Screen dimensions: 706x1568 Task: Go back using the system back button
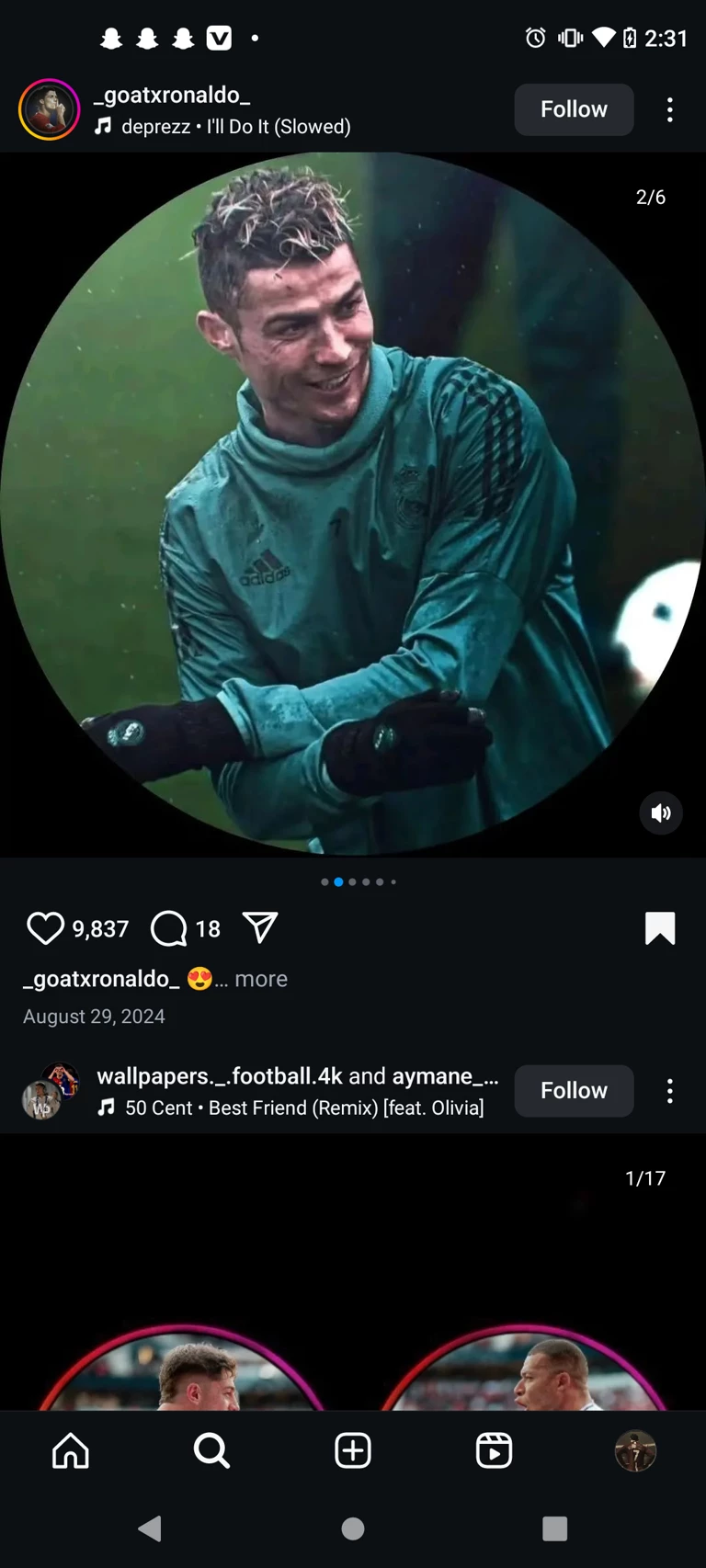pos(150,1528)
